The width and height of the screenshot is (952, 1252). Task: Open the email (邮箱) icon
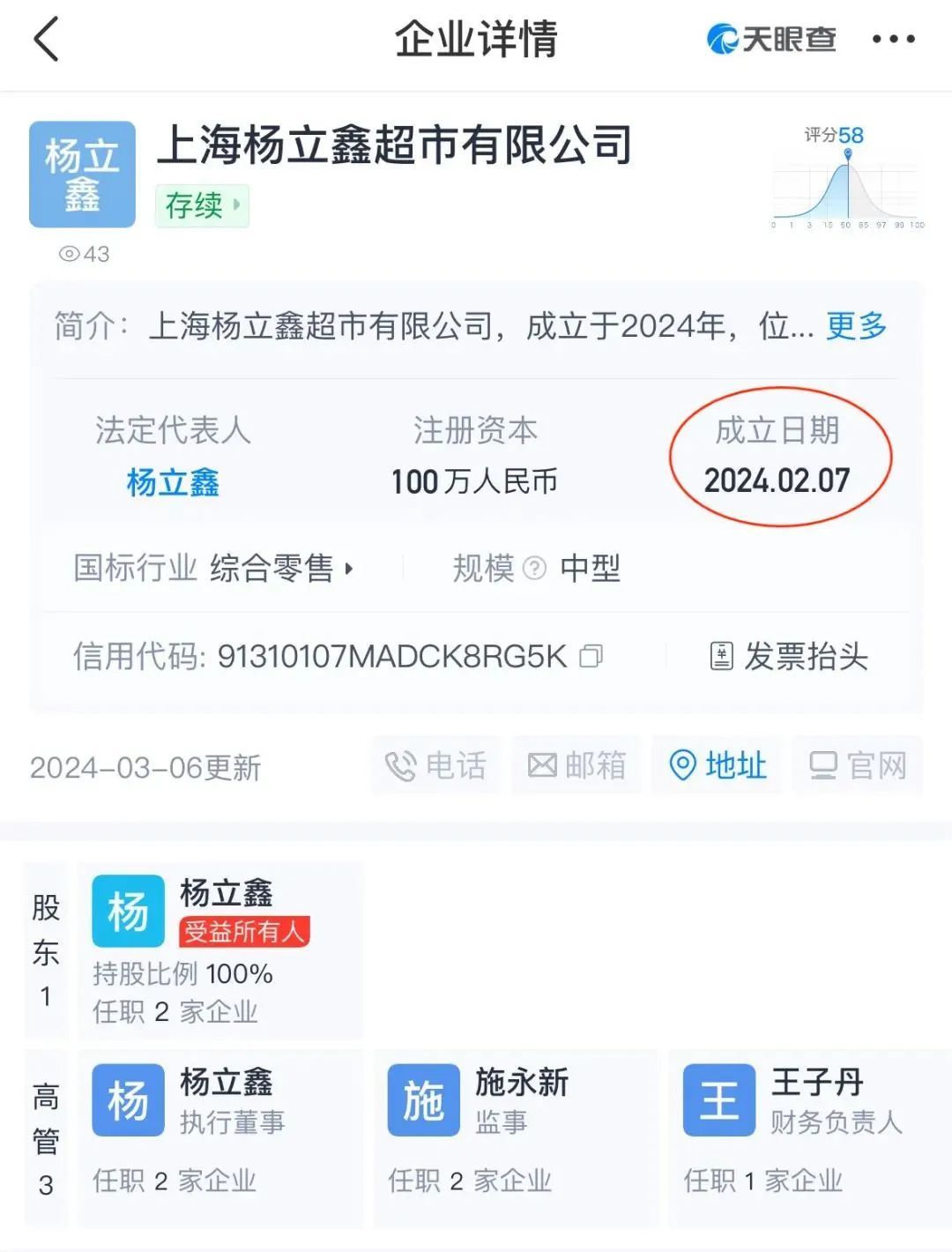(x=576, y=765)
